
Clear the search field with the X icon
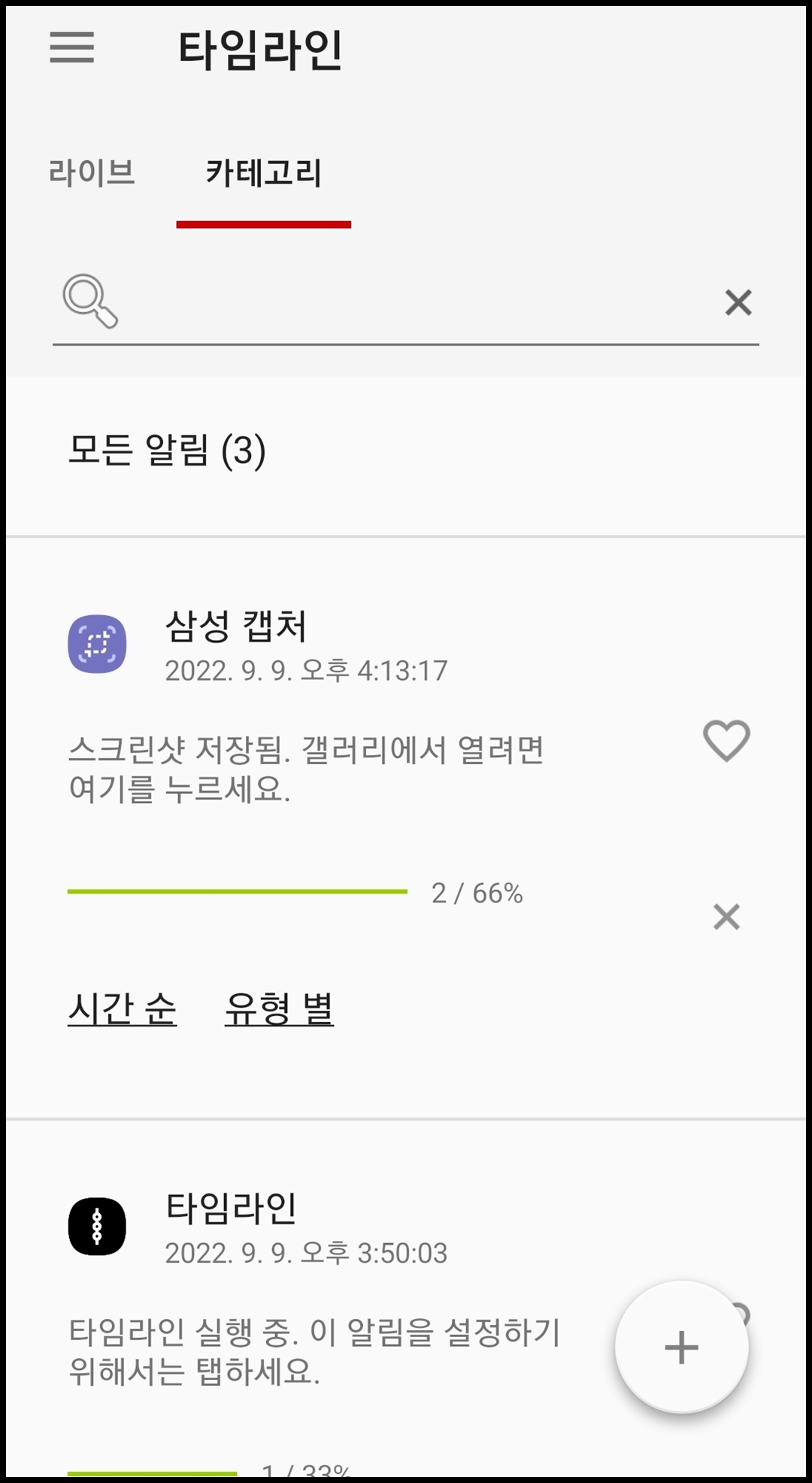739,302
